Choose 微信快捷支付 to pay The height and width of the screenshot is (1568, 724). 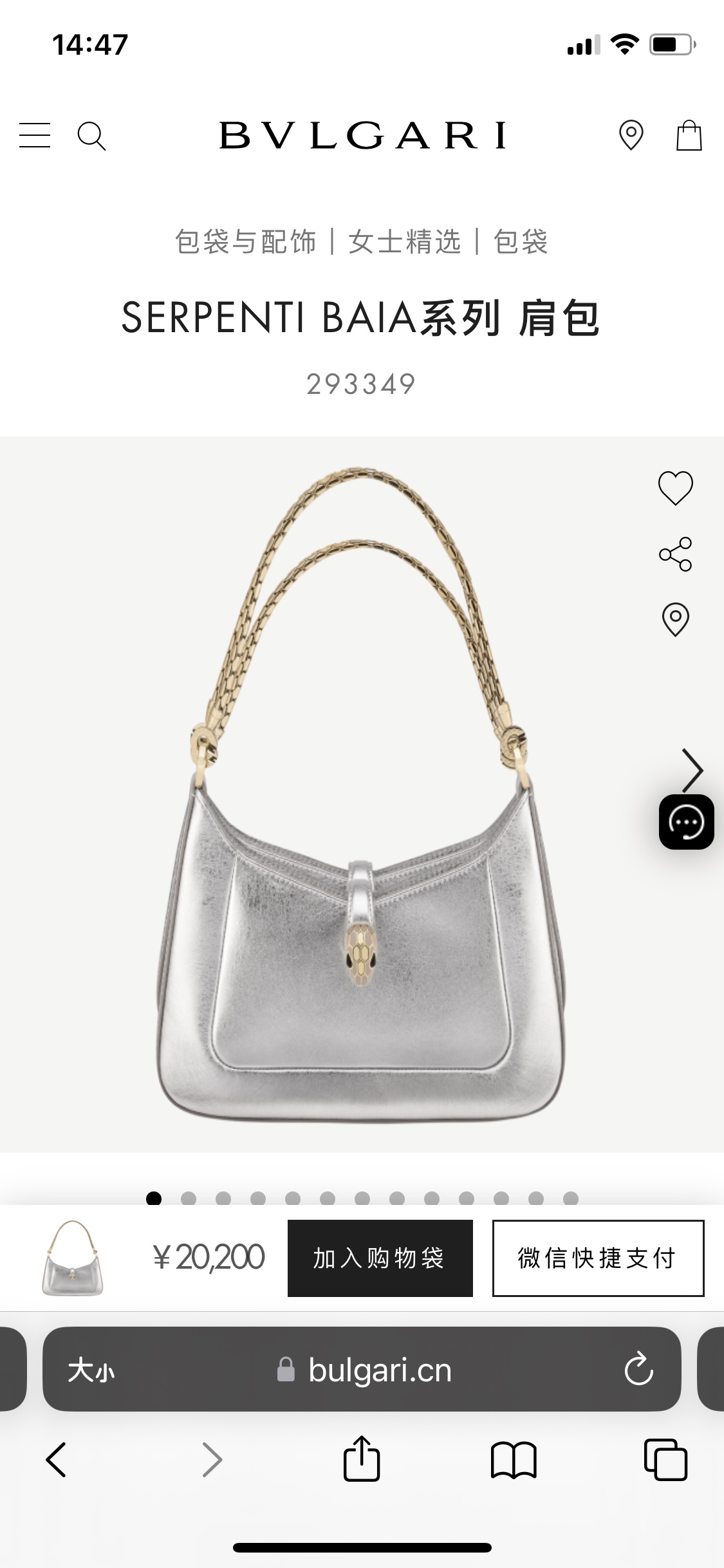pos(598,1258)
